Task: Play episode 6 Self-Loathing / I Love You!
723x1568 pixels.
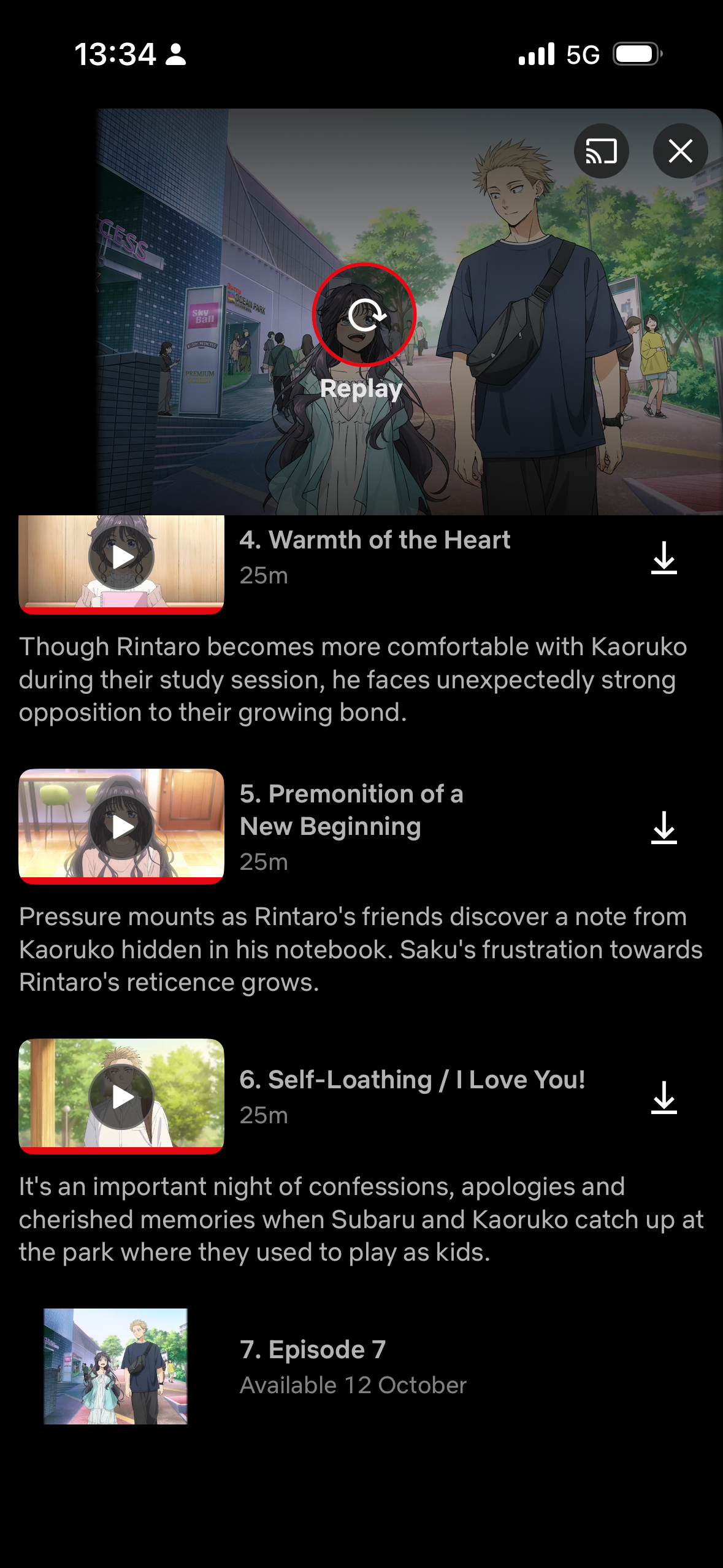Action: 121,1097
